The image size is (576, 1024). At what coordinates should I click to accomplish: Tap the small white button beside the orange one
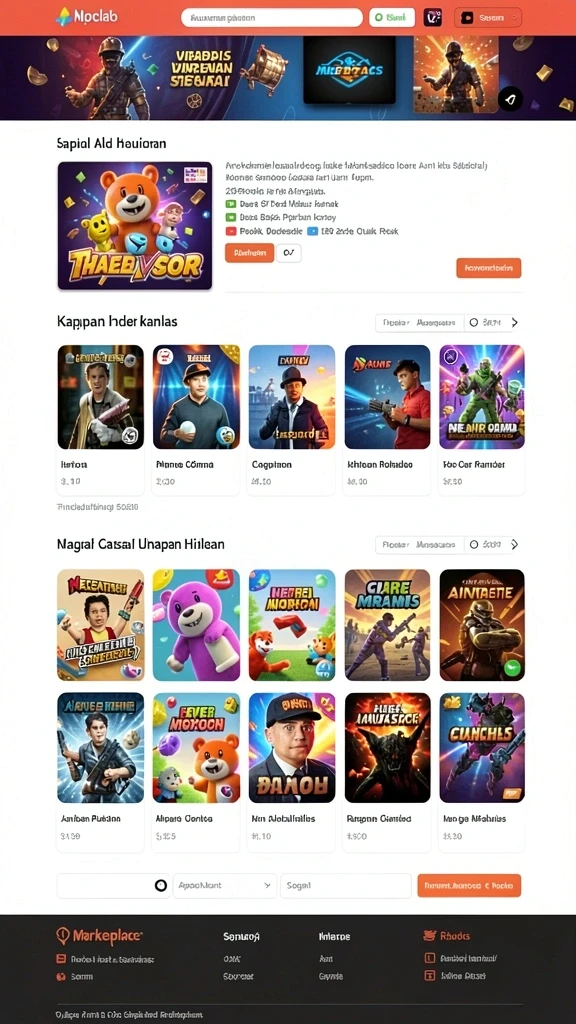coord(289,253)
